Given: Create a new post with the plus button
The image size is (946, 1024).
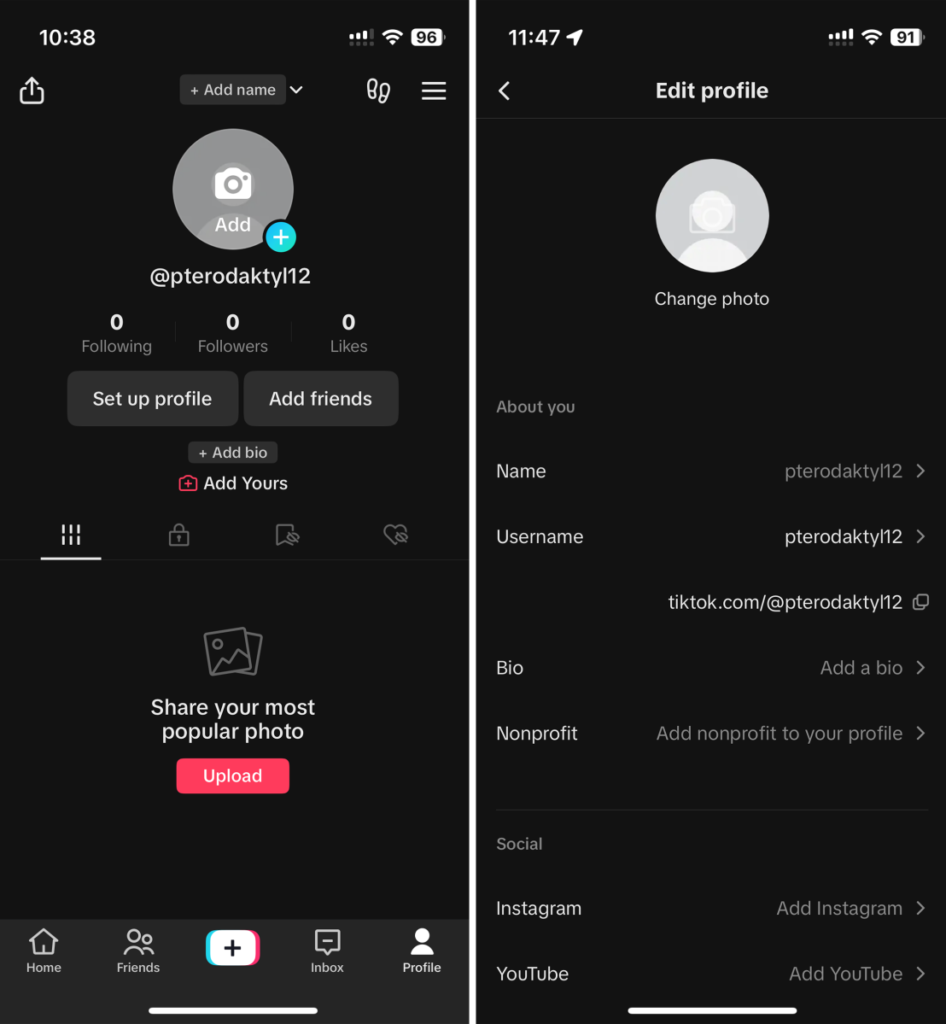Looking at the screenshot, I should pos(233,948).
